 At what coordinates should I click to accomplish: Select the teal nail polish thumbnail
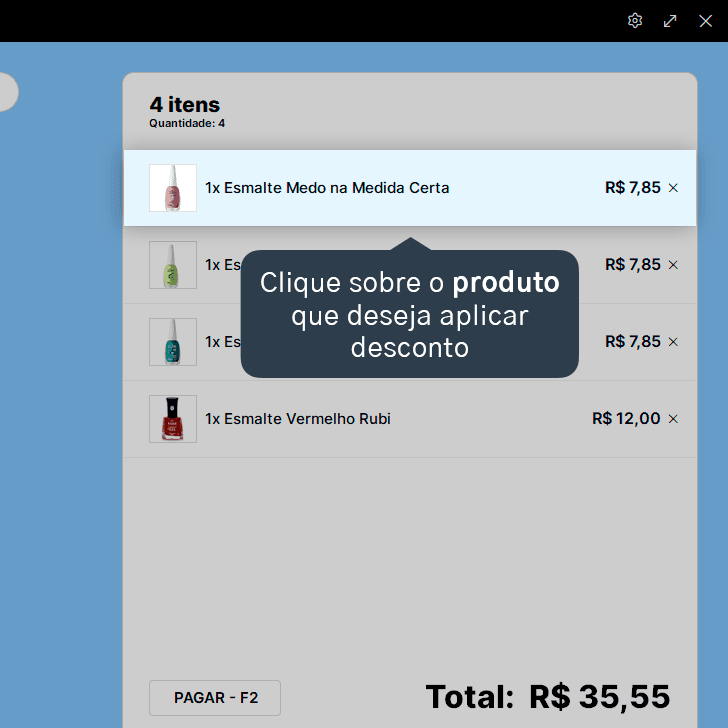point(173,342)
